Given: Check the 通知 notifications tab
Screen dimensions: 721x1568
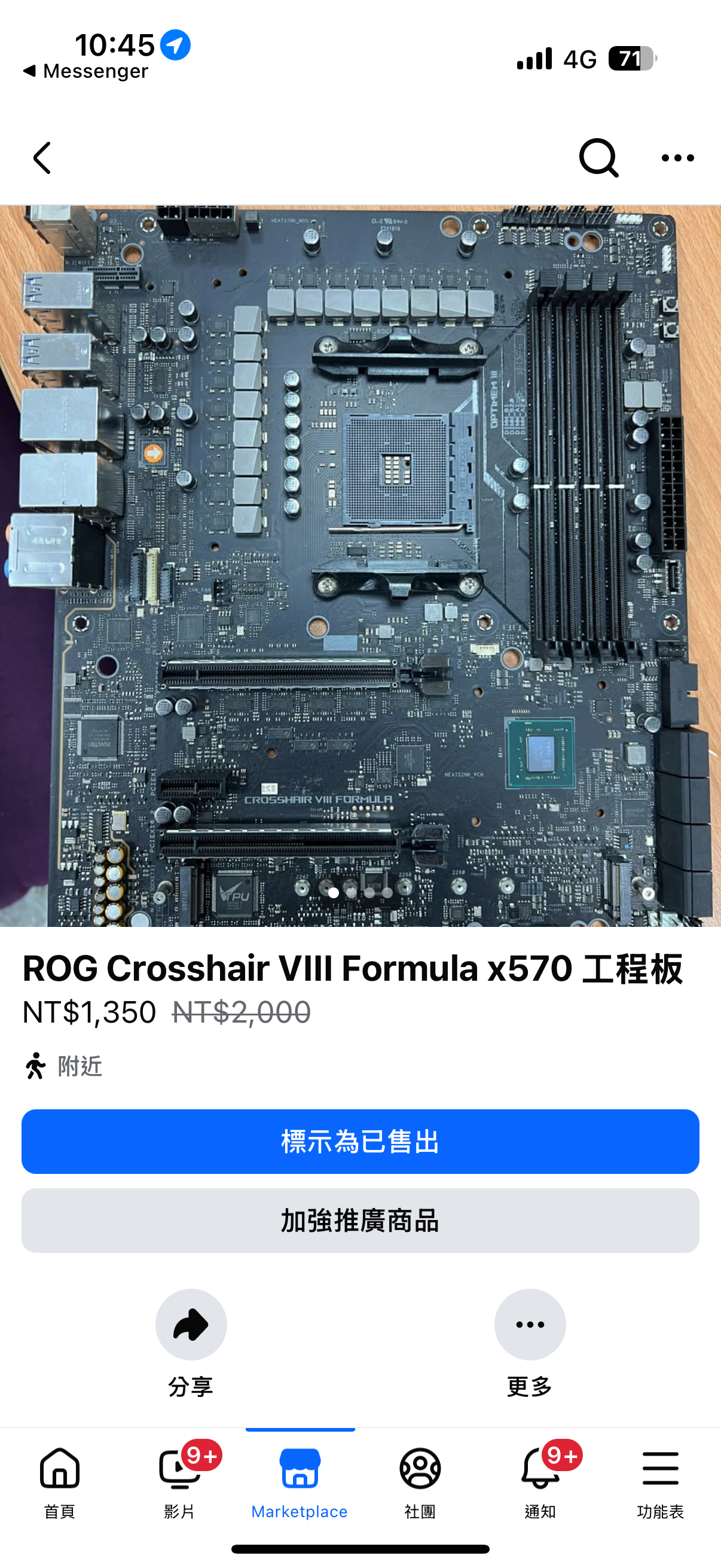Looking at the screenshot, I should [540, 1480].
